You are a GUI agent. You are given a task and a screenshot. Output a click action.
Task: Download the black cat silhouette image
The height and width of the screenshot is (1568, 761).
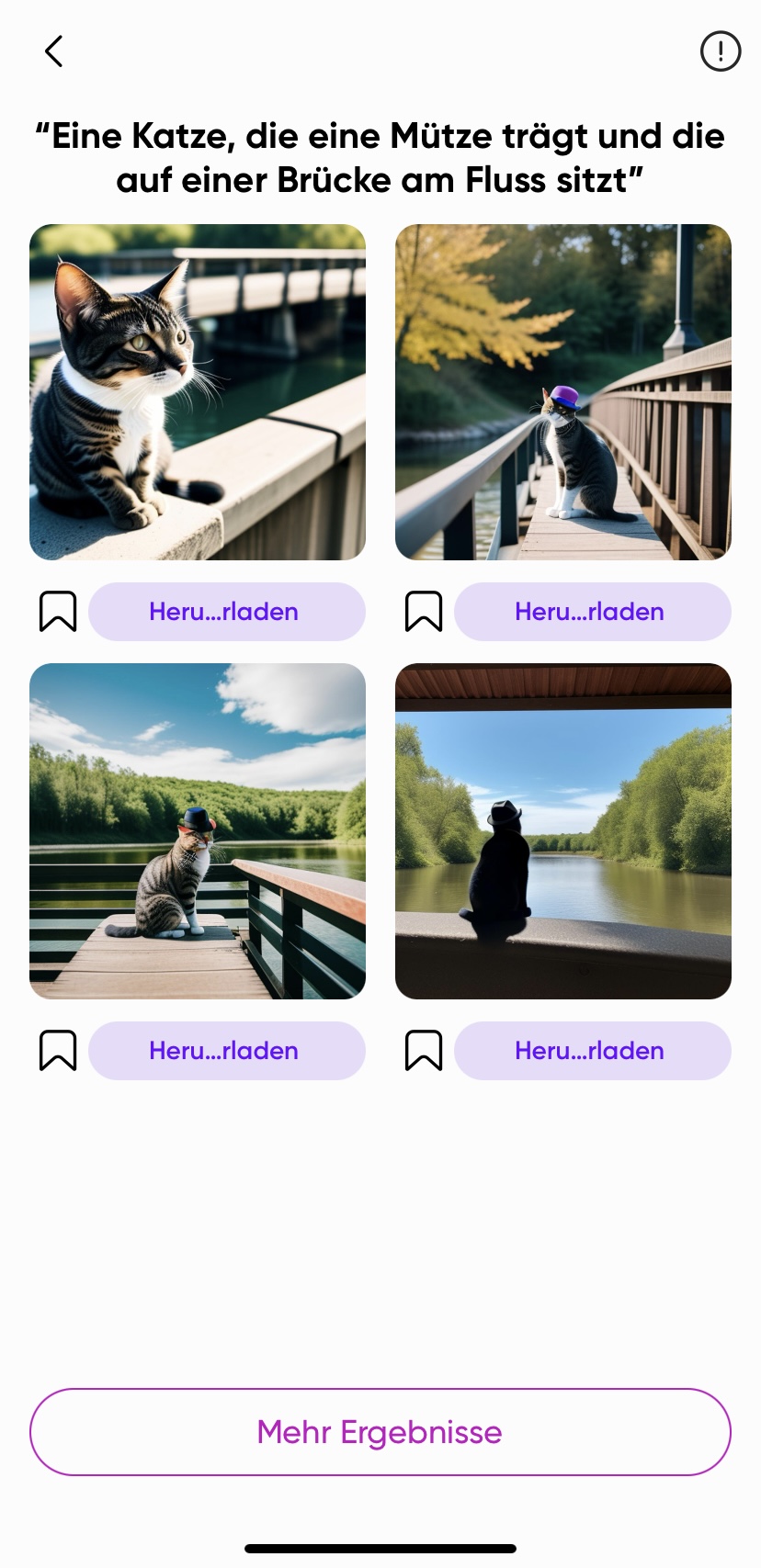592,1051
